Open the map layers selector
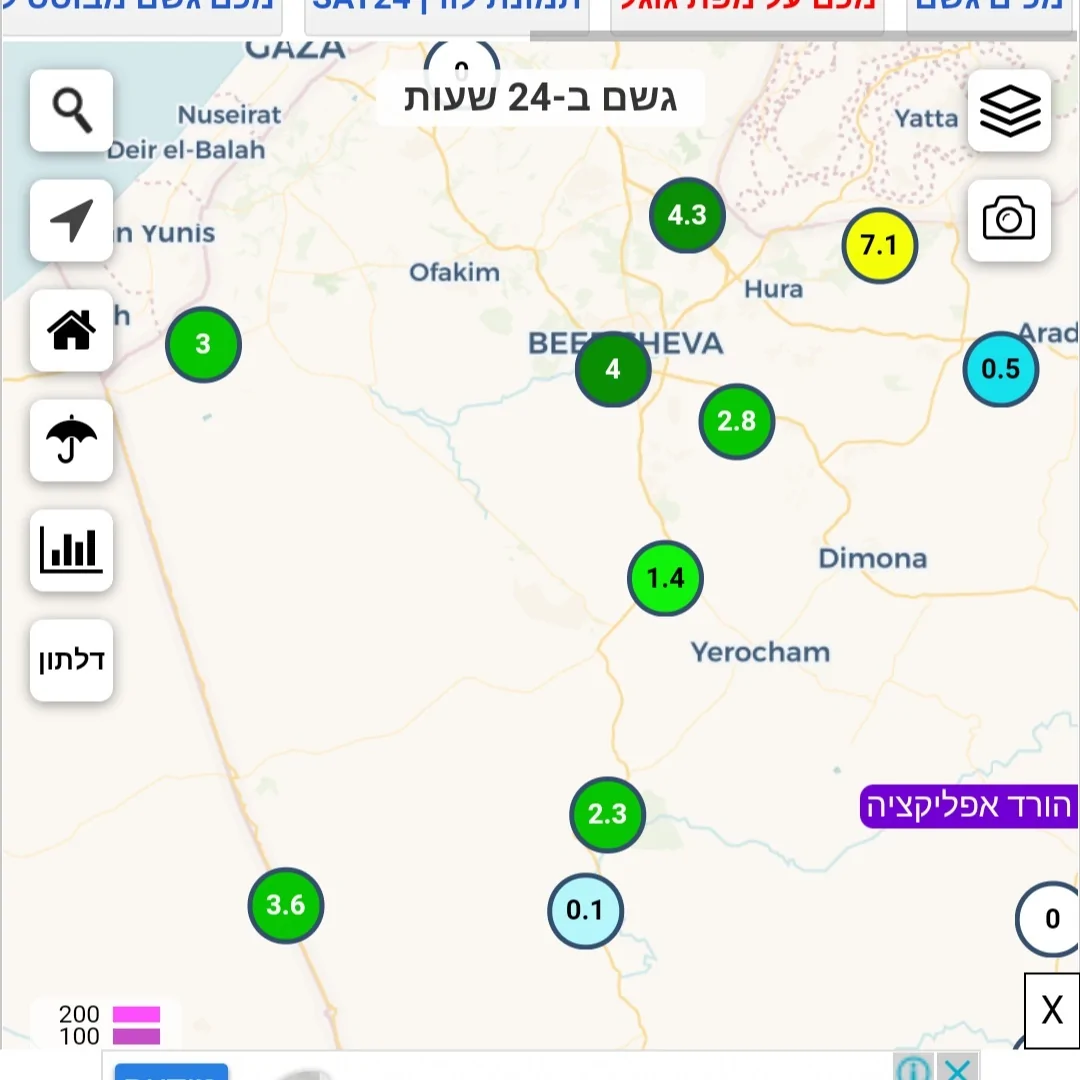Image resolution: width=1080 pixels, height=1080 pixels. click(1009, 111)
